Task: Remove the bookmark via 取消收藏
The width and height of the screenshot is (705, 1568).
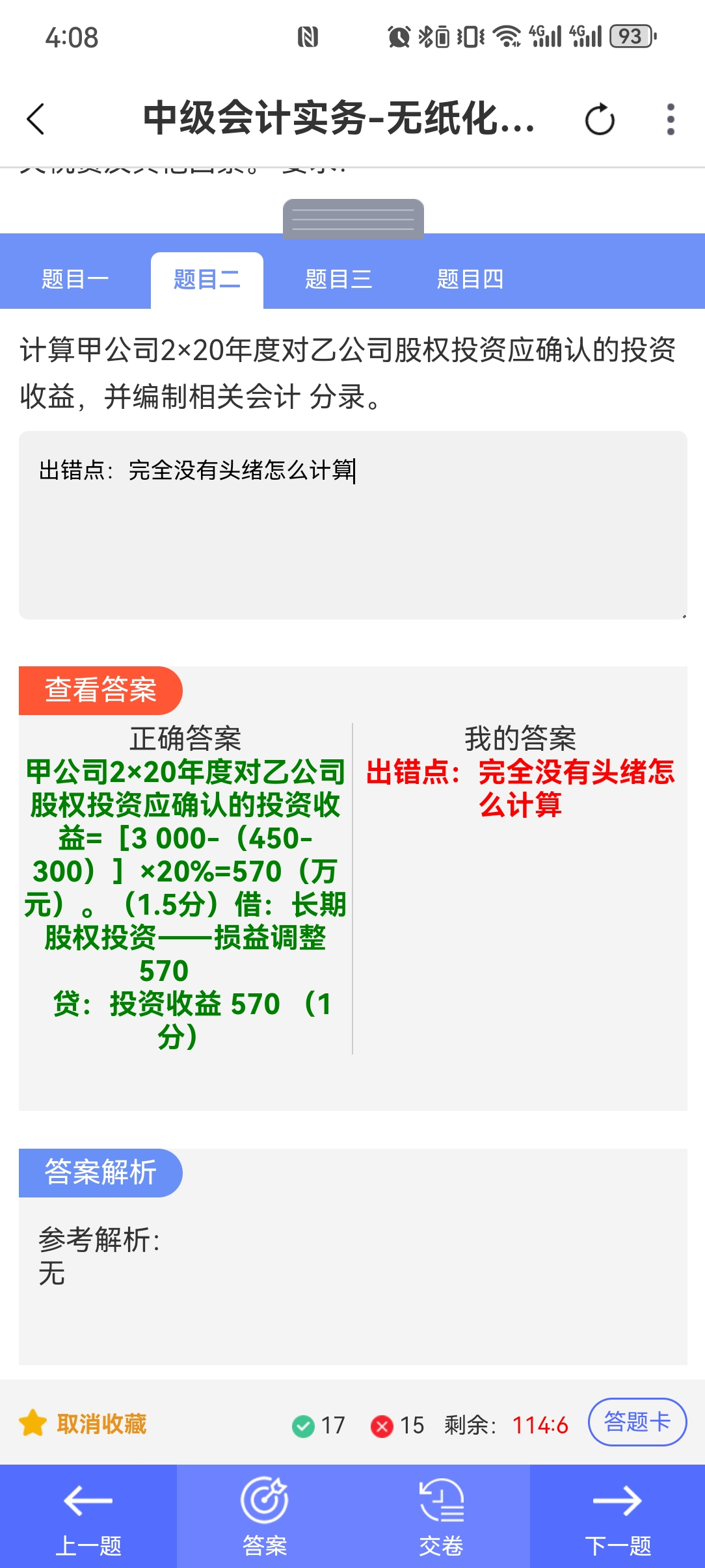Action: coord(83,1424)
